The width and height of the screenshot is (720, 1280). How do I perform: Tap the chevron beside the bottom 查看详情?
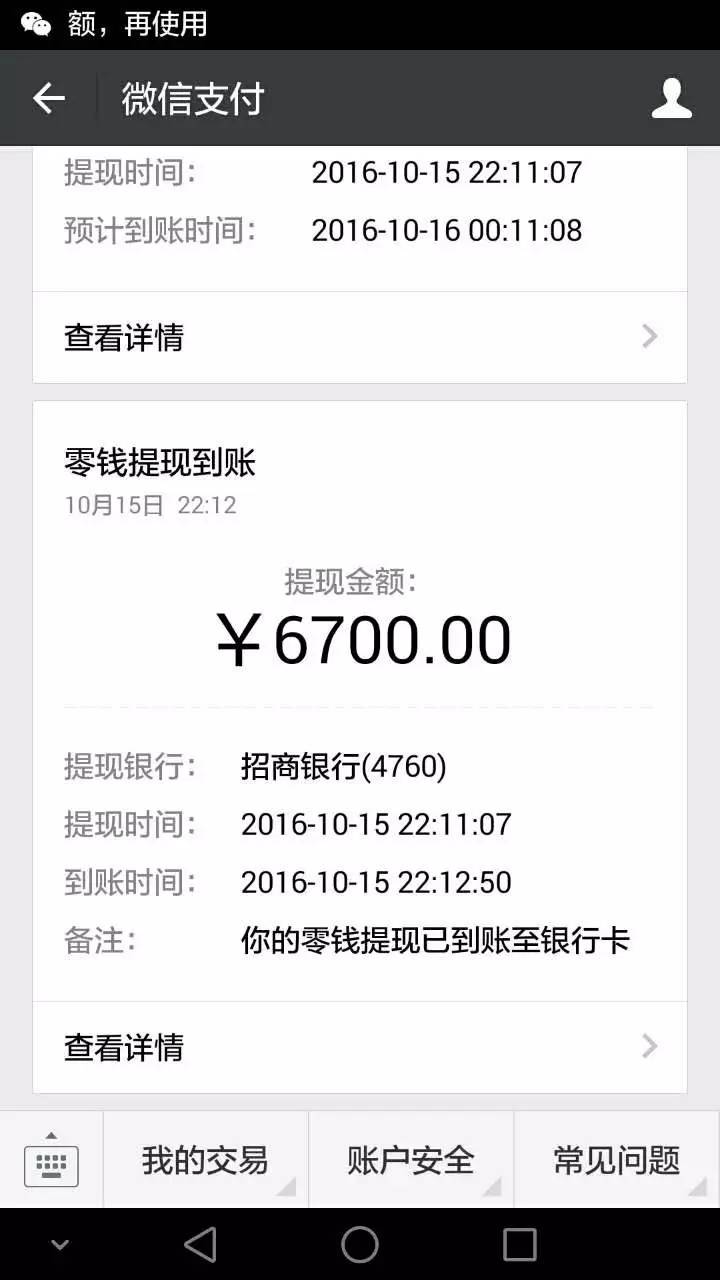[x=649, y=1046]
